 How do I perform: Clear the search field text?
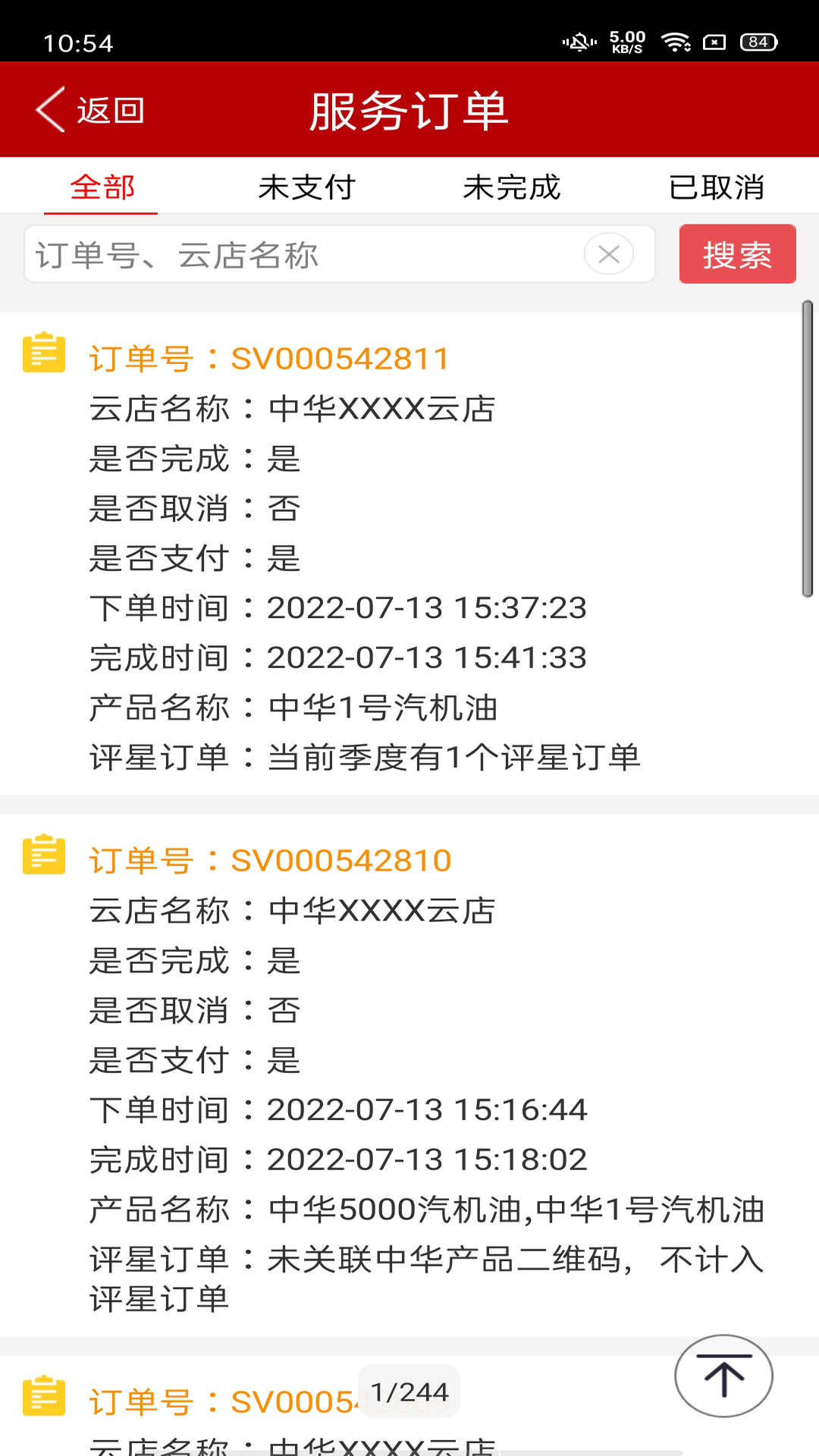click(609, 255)
